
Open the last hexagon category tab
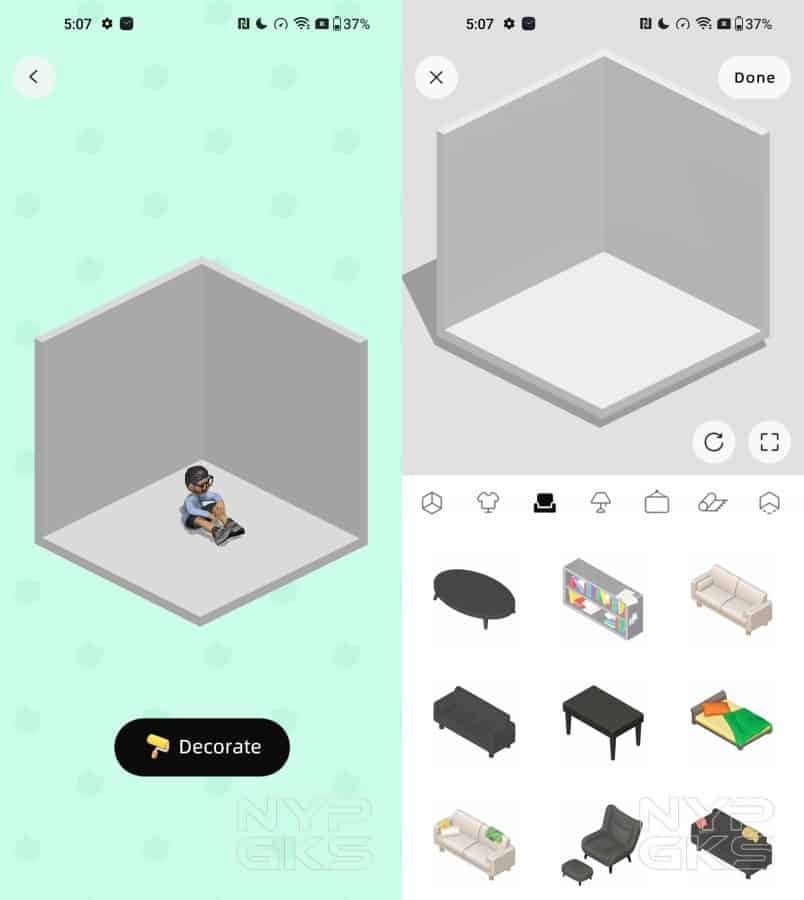(769, 502)
